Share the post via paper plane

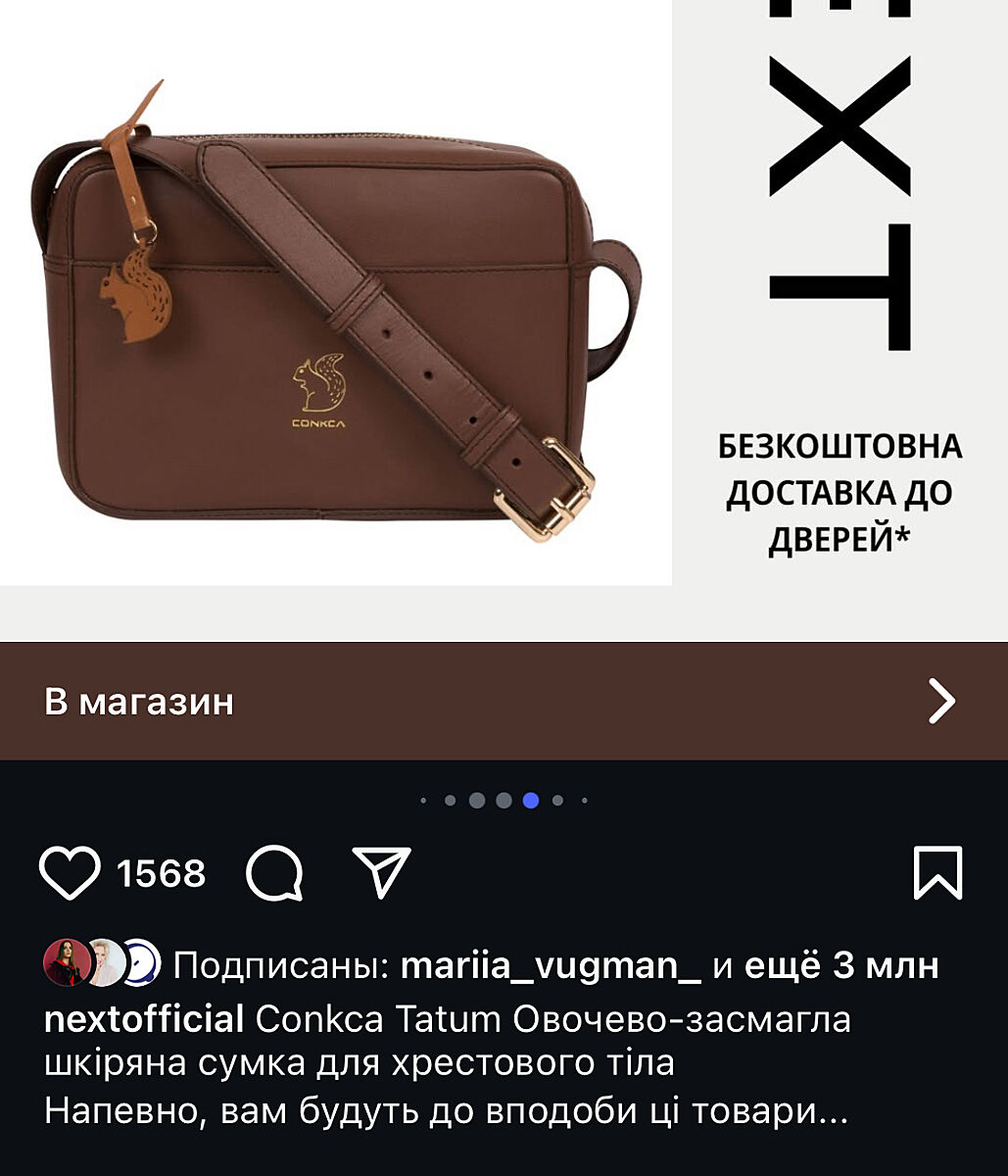(x=380, y=873)
